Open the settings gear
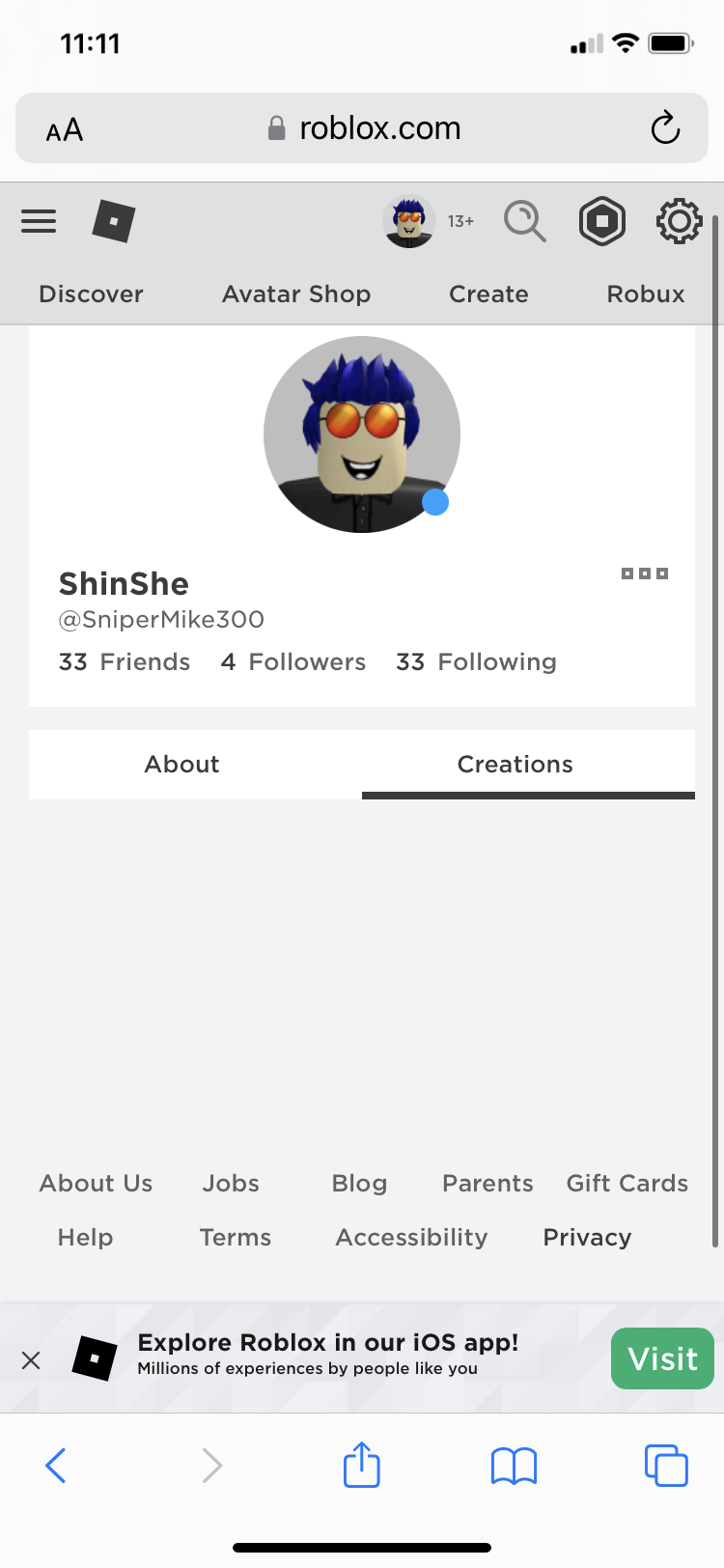Image resolution: width=724 pixels, height=1568 pixels. click(679, 221)
